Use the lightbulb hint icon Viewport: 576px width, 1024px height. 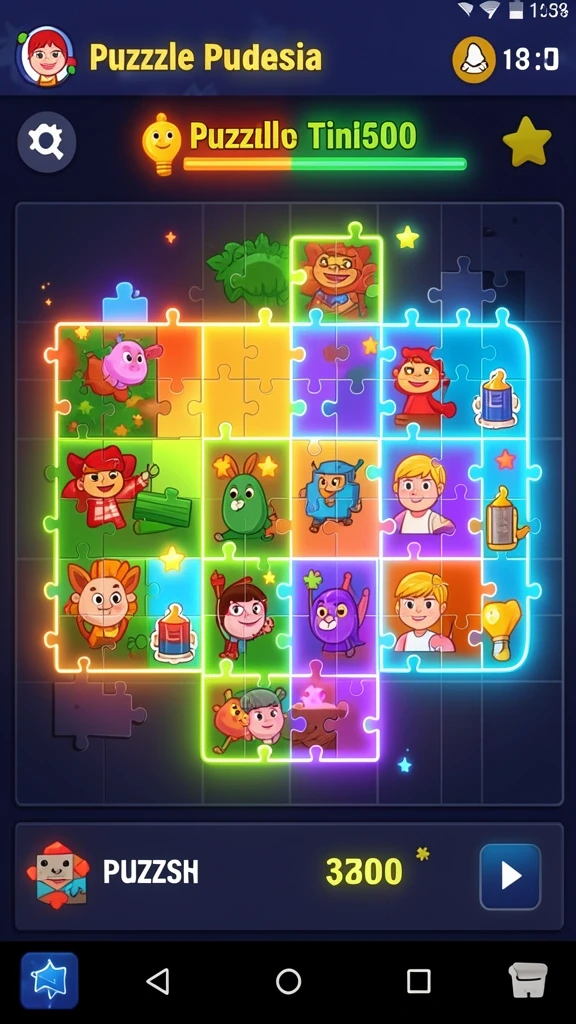tap(161, 143)
